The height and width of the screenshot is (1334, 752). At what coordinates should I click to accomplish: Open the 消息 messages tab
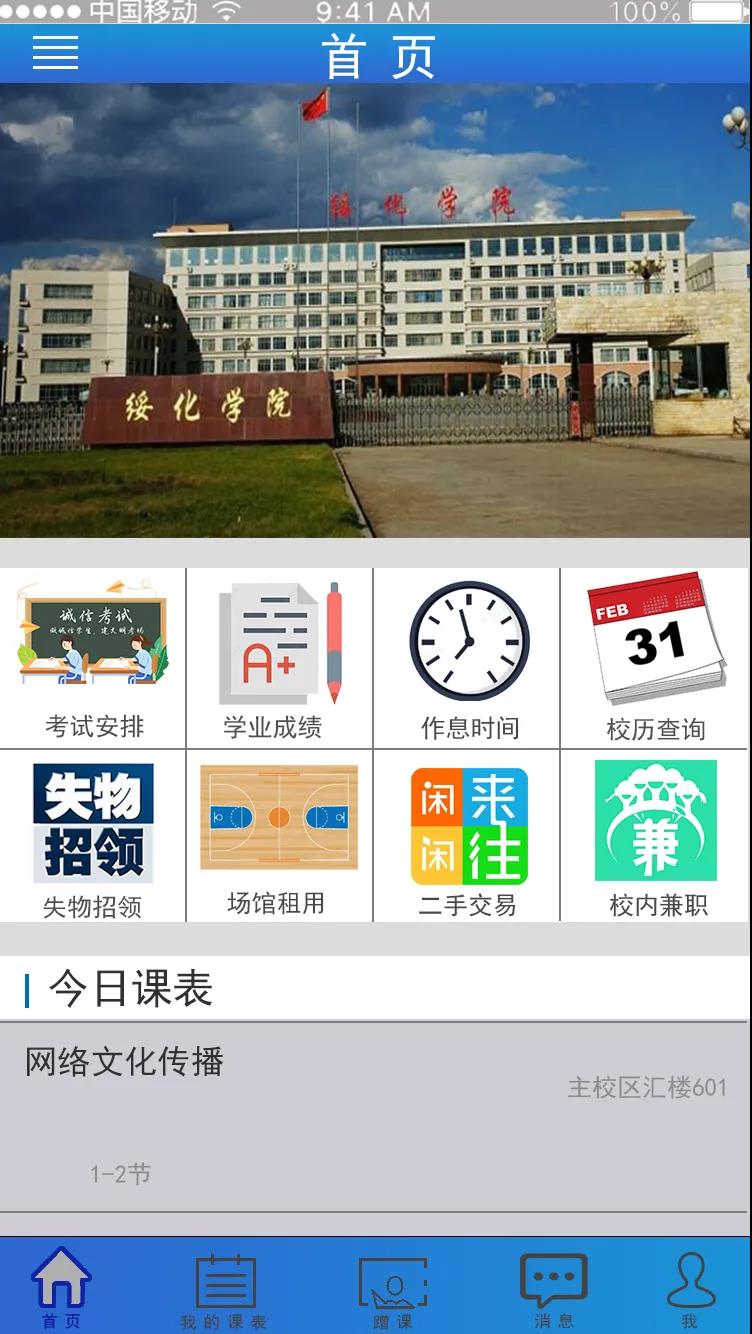pyautogui.click(x=553, y=1290)
